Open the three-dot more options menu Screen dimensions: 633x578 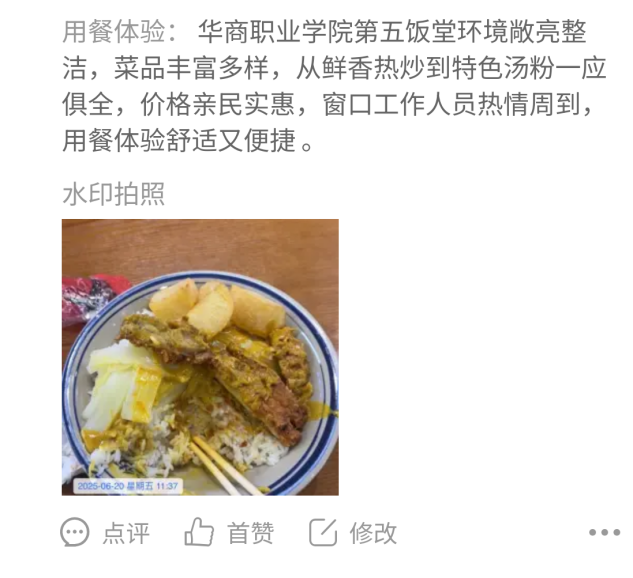point(604,533)
